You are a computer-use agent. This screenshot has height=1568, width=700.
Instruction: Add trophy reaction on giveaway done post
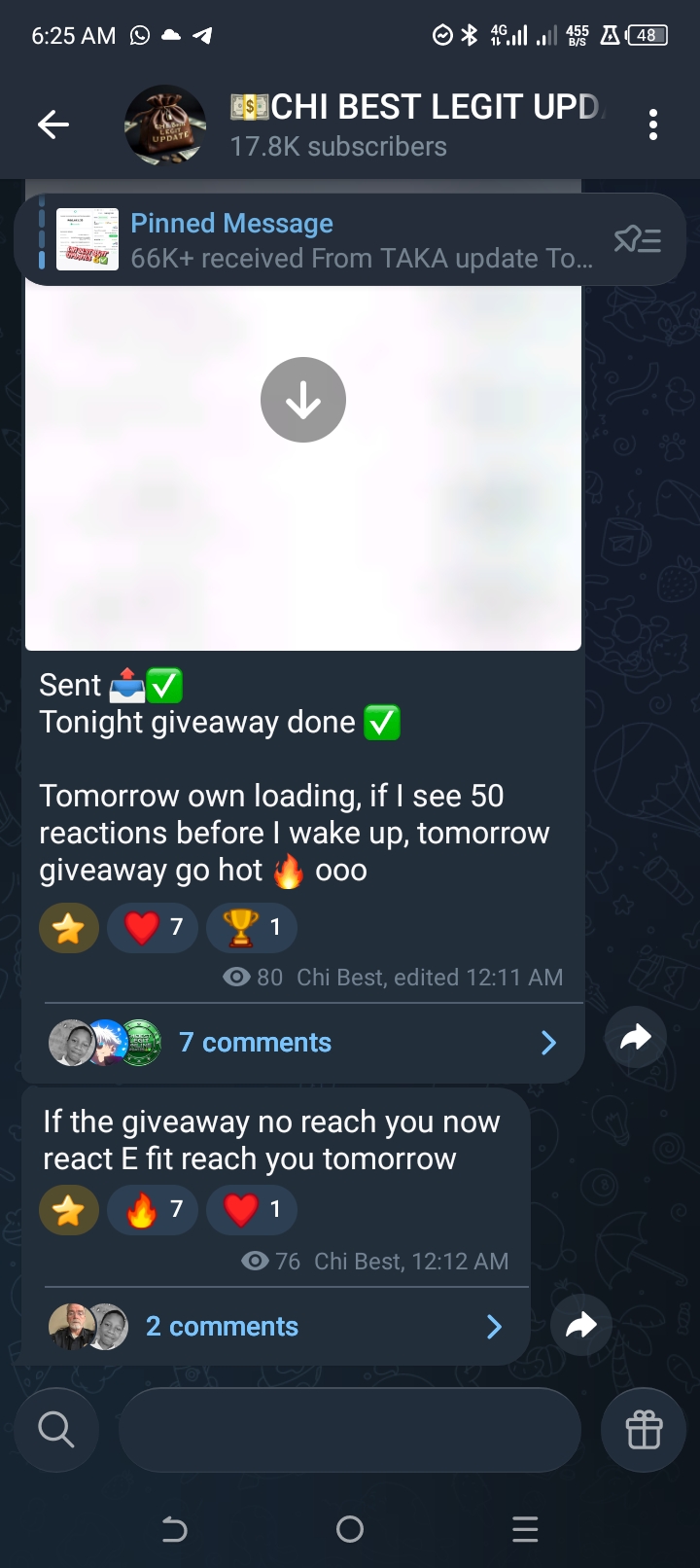pos(251,927)
